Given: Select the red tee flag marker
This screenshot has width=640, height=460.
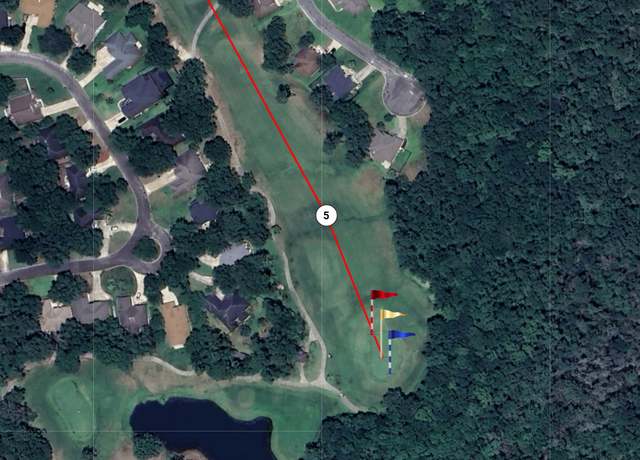Looking at the screenshot, I should coord(384,296).
